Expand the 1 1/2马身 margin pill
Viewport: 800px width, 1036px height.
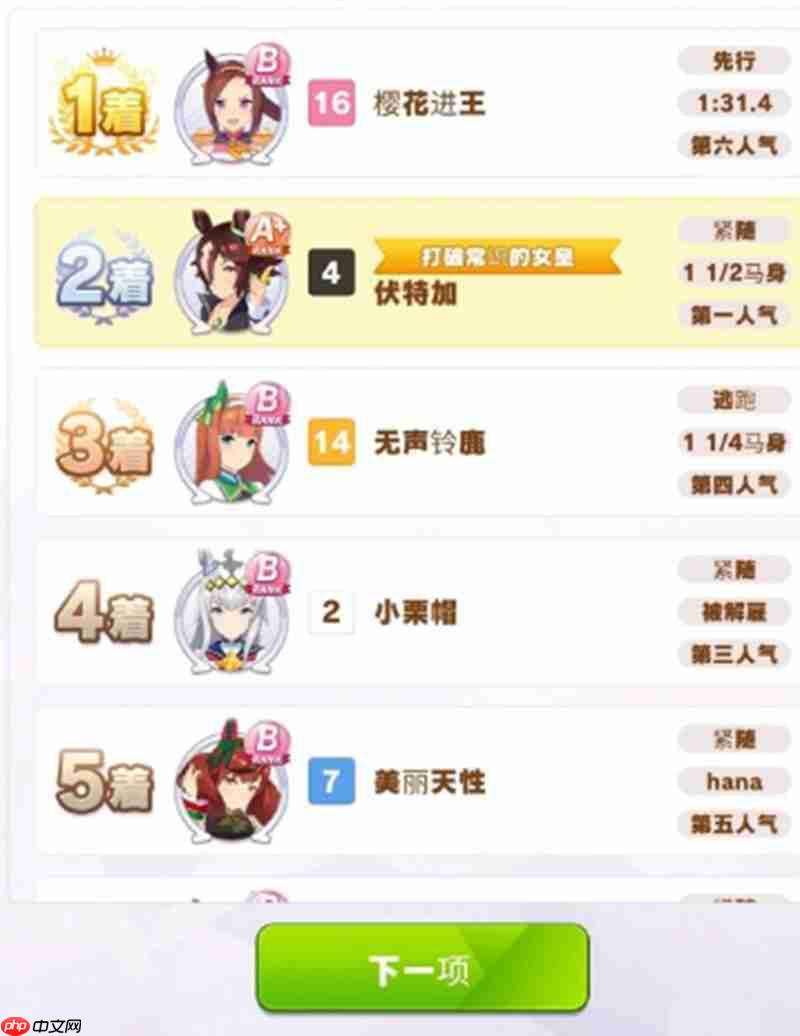click(733, 274)
